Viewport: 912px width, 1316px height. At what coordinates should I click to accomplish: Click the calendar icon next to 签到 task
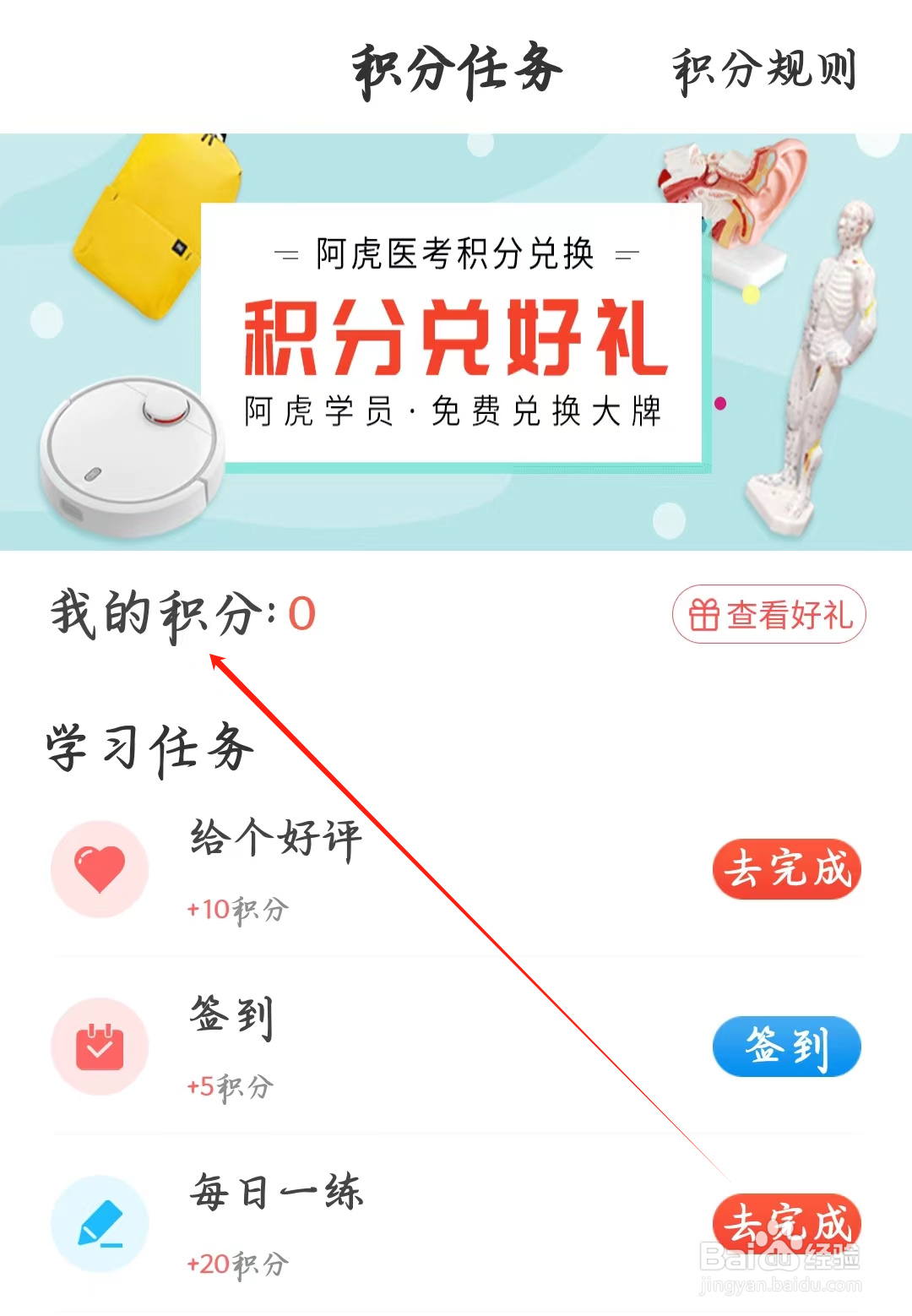pyautogui.click(x=100, y=1047)
